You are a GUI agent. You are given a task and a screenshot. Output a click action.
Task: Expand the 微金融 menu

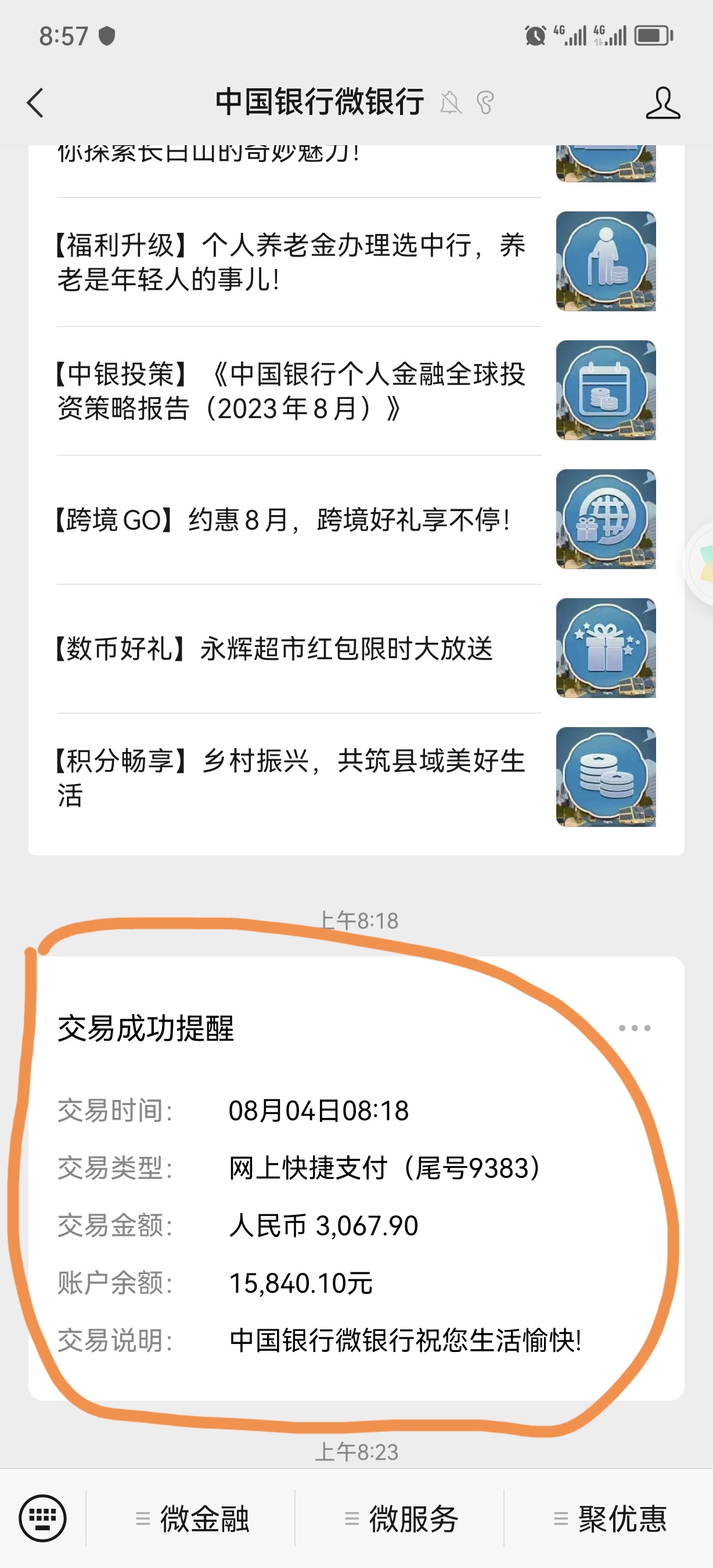[192, 1519]
